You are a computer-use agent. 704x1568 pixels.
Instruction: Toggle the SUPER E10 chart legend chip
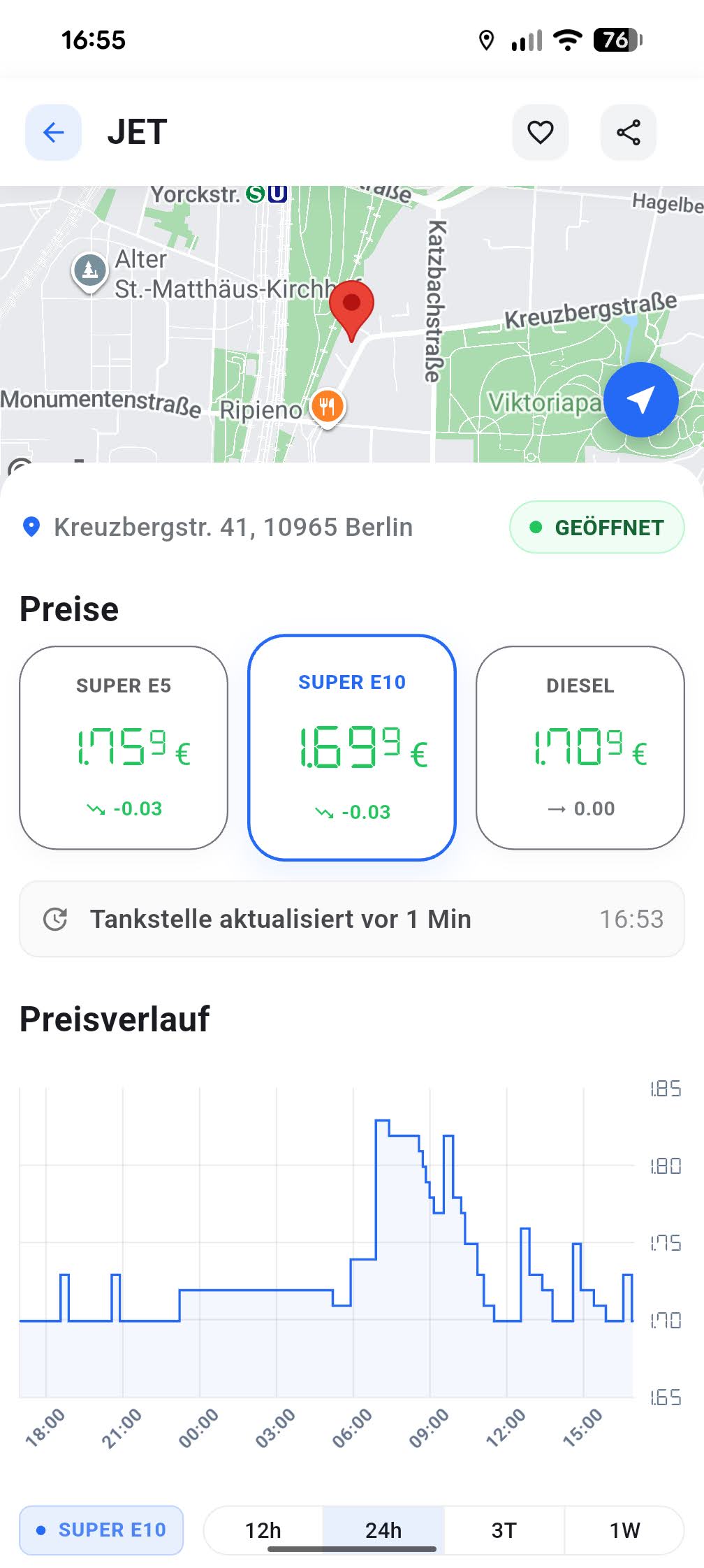(x=101, y=1530)
